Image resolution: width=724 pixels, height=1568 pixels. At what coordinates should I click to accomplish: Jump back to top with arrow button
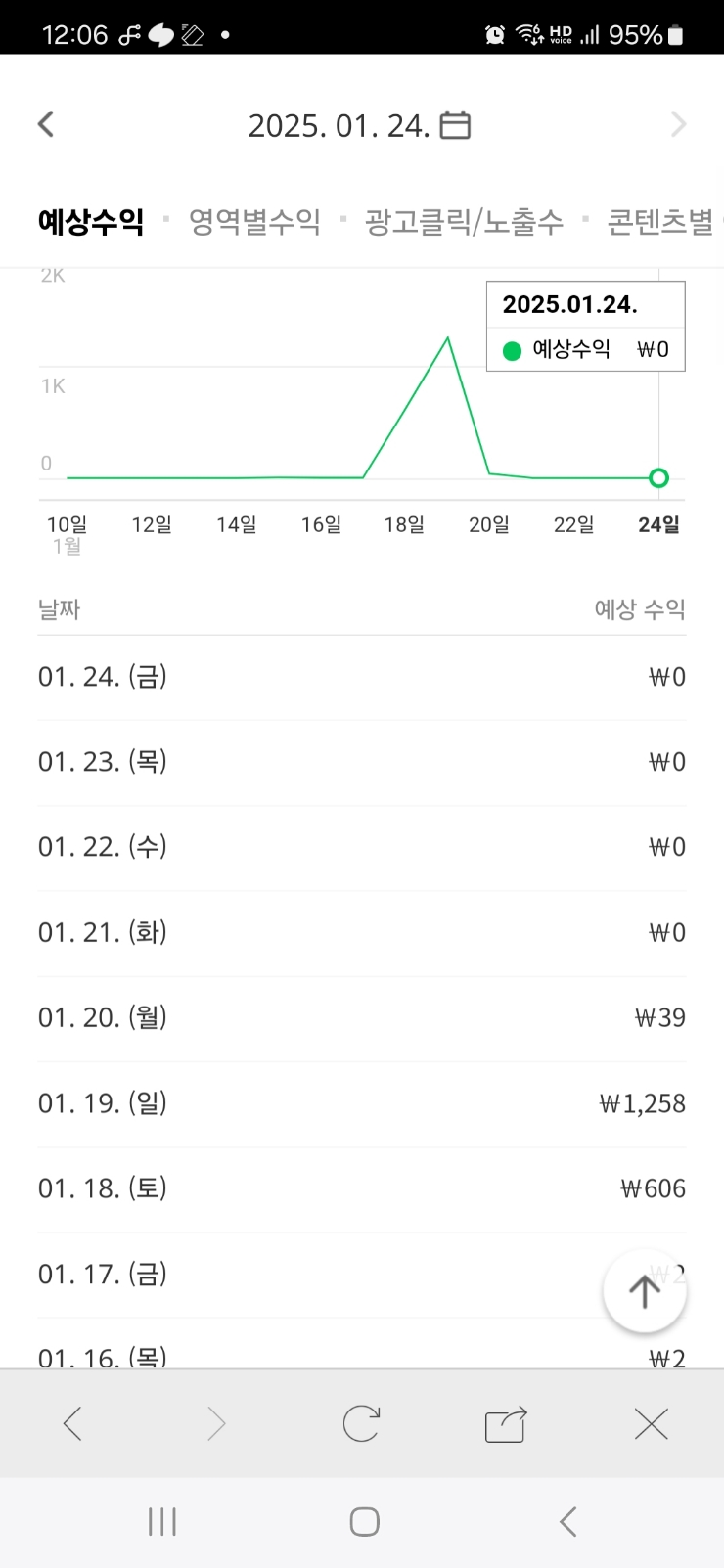click(x=645, y=1291)
